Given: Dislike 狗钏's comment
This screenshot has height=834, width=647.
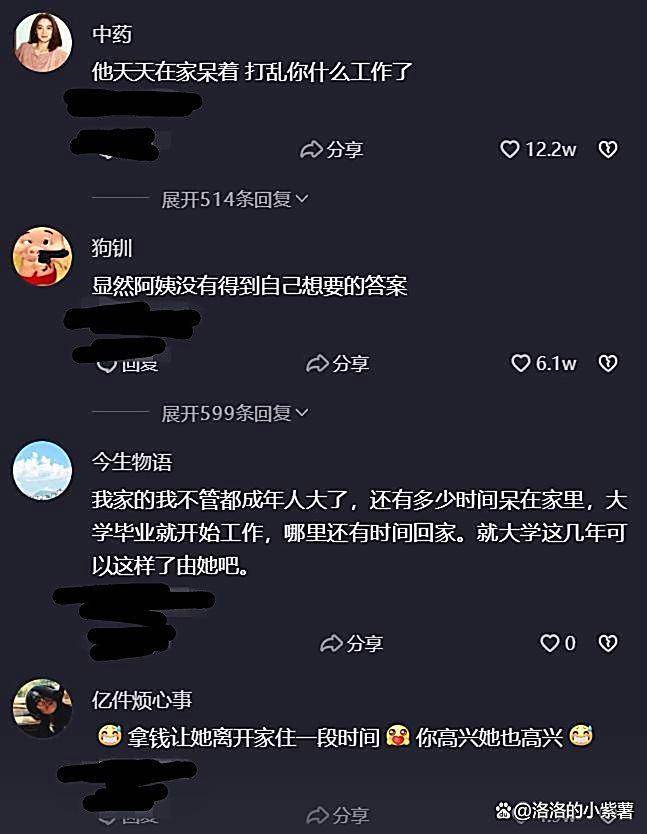Looking at the screenshot, I should pos(608,364).
